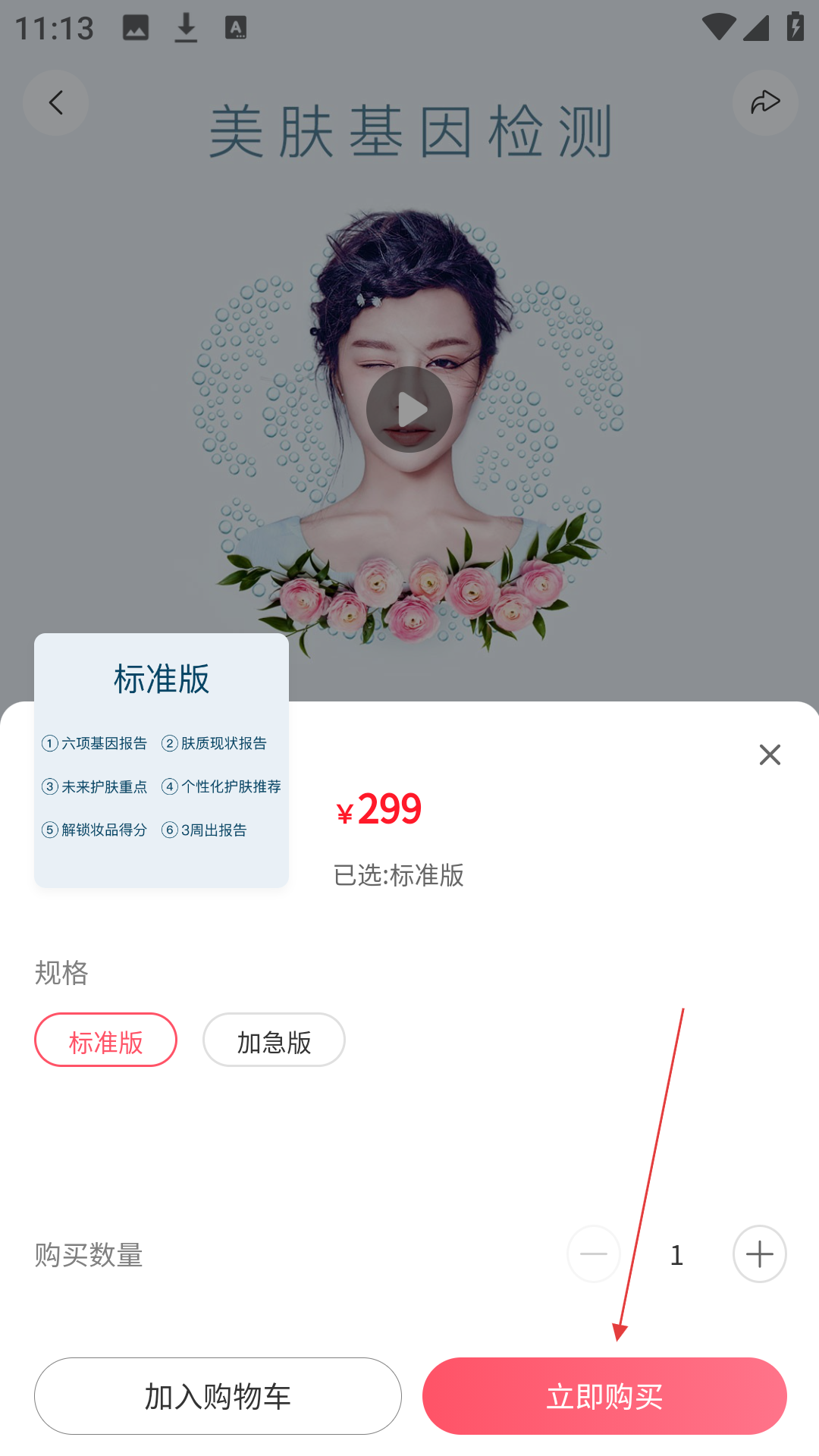
Task: Share this product page
Action: pos(764,103)
